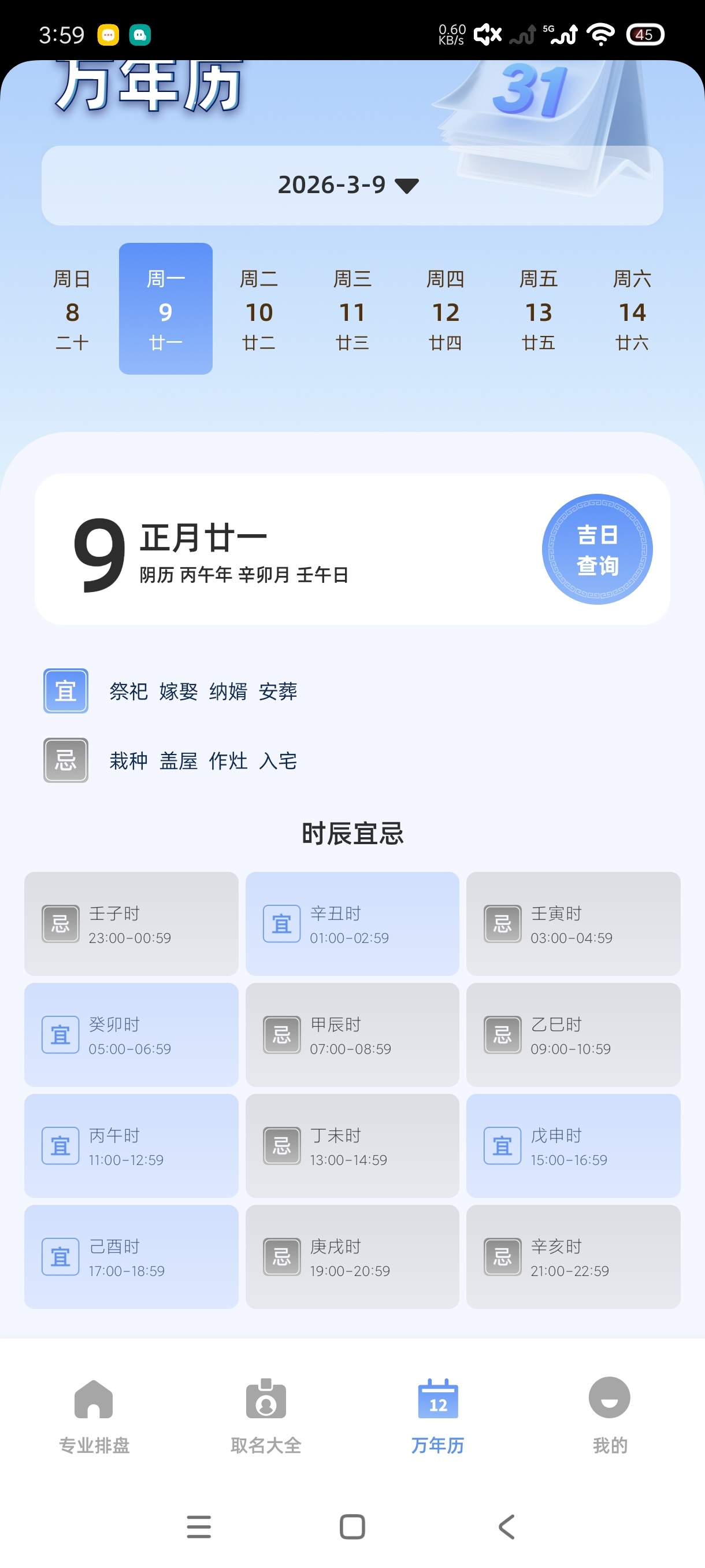Click the 忌 badge next to 栽种

[x=65, y=760]
